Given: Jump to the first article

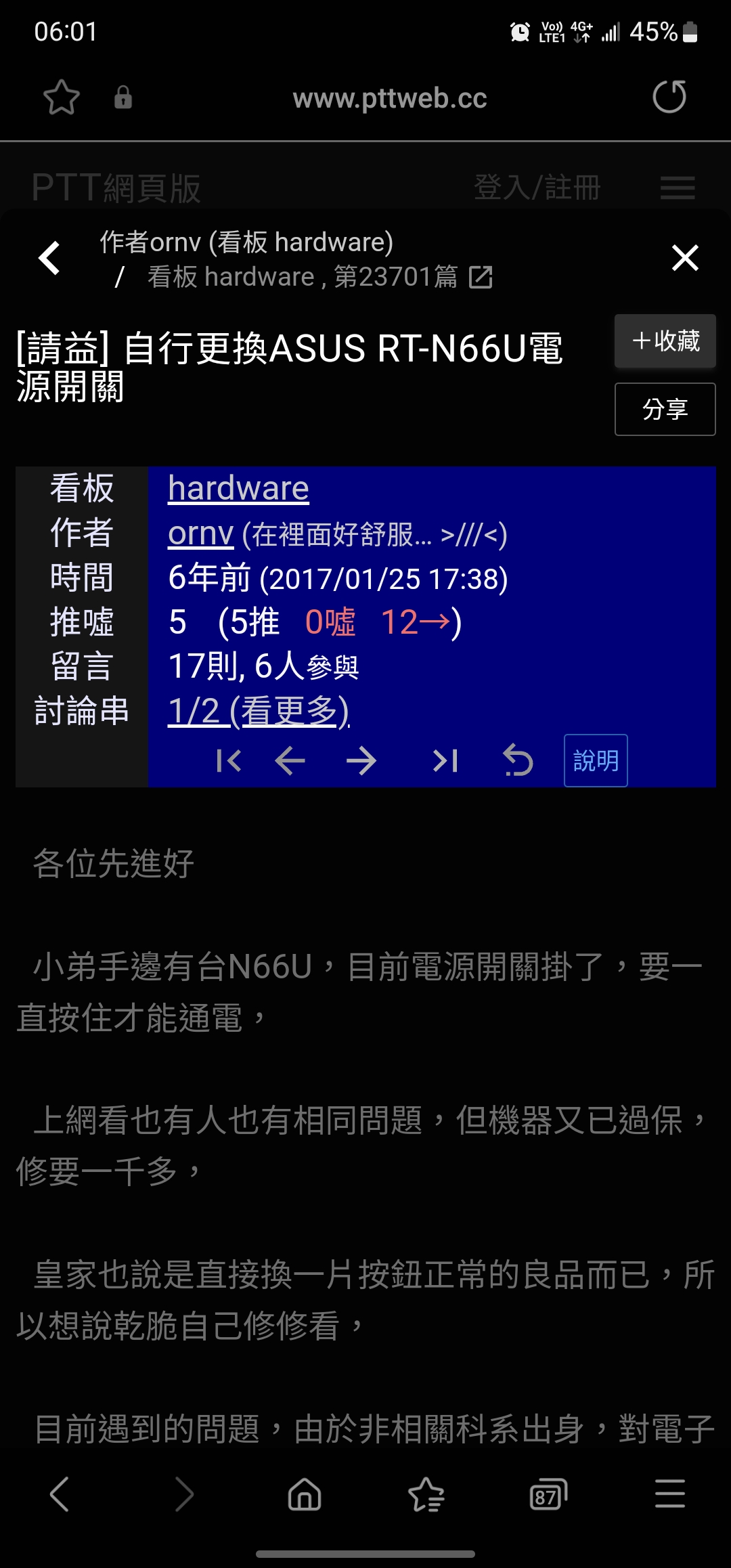Looking at the screenshot, I should click(x=229, y=761).
